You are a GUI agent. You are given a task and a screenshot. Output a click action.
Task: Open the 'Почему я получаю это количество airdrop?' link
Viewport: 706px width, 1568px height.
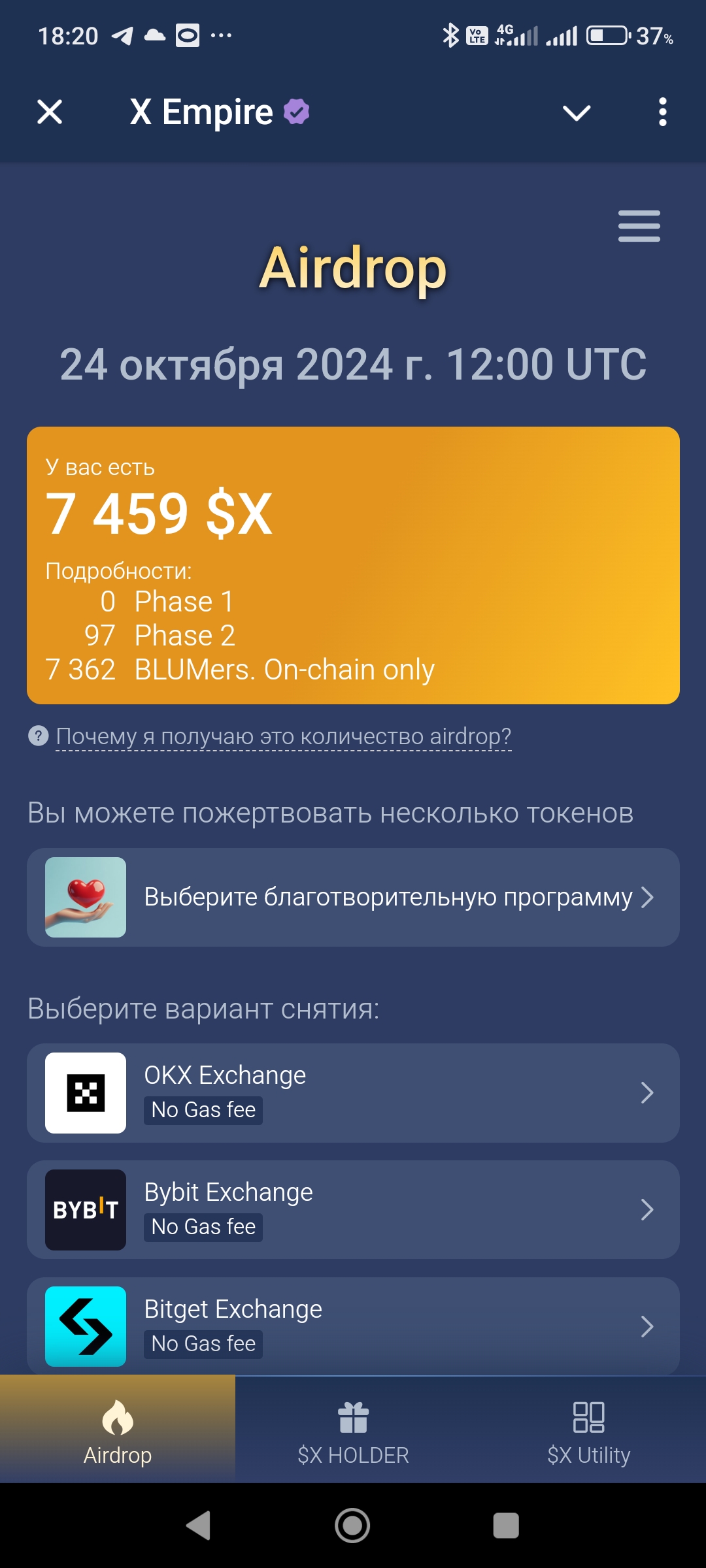point(283,736)
